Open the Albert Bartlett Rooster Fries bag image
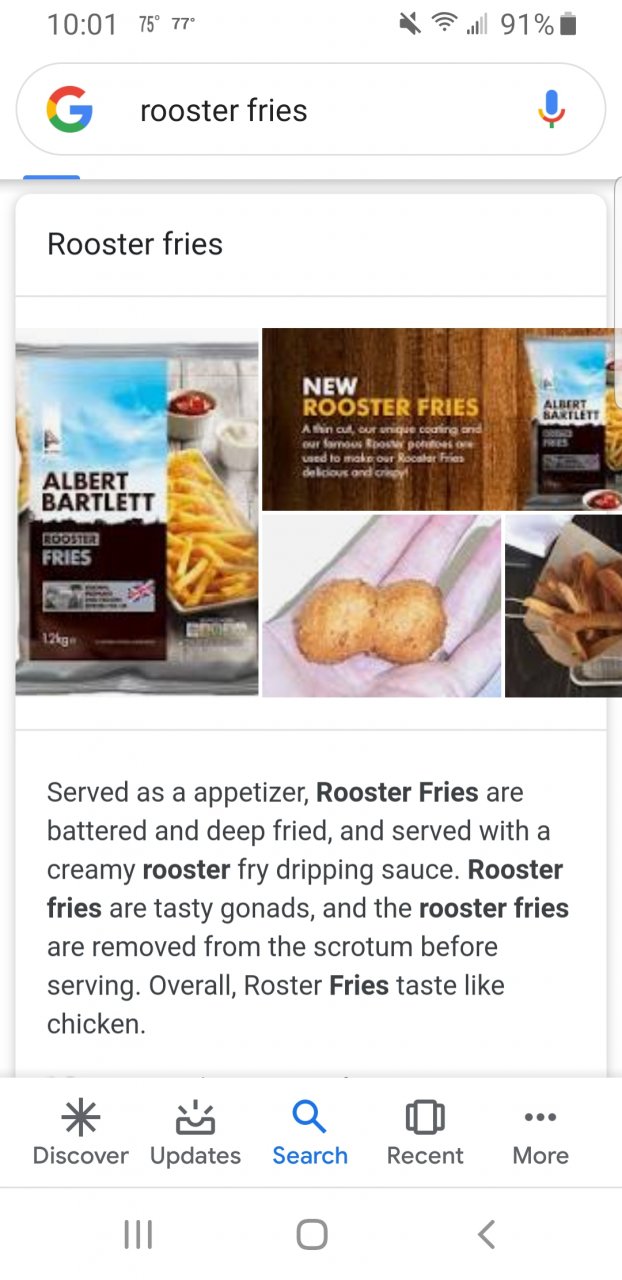Screen dimensions: 622x1280 137,512
